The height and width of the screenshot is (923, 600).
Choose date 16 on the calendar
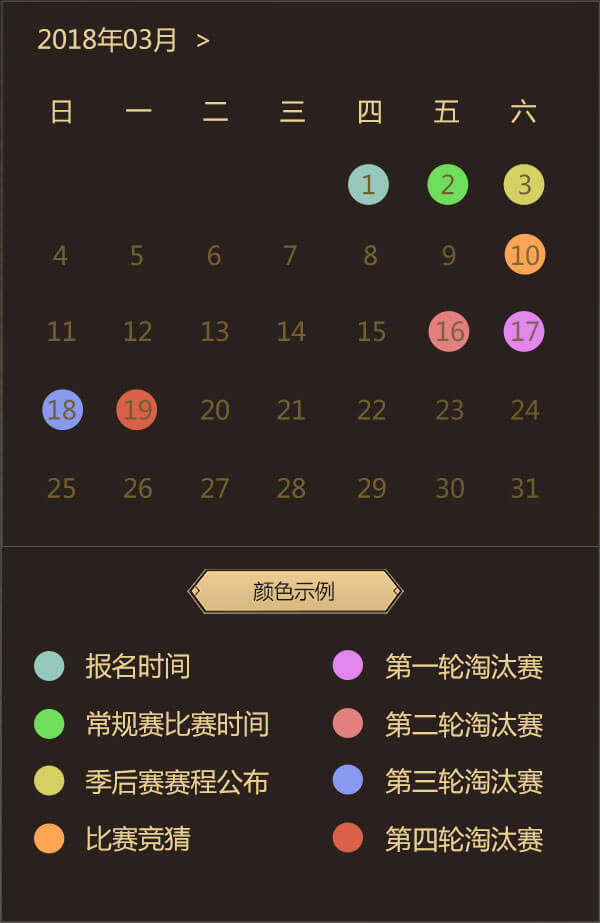[x=449, y=331]
